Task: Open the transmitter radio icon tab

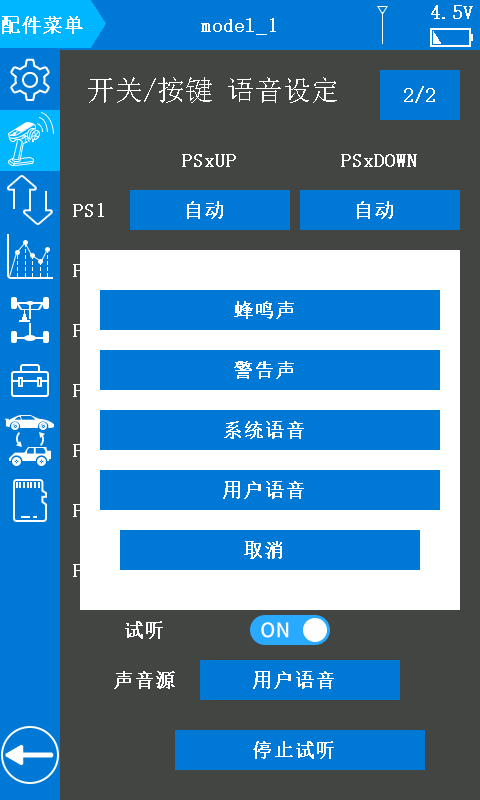Action: pyautogui.click(x=30, y=140)
